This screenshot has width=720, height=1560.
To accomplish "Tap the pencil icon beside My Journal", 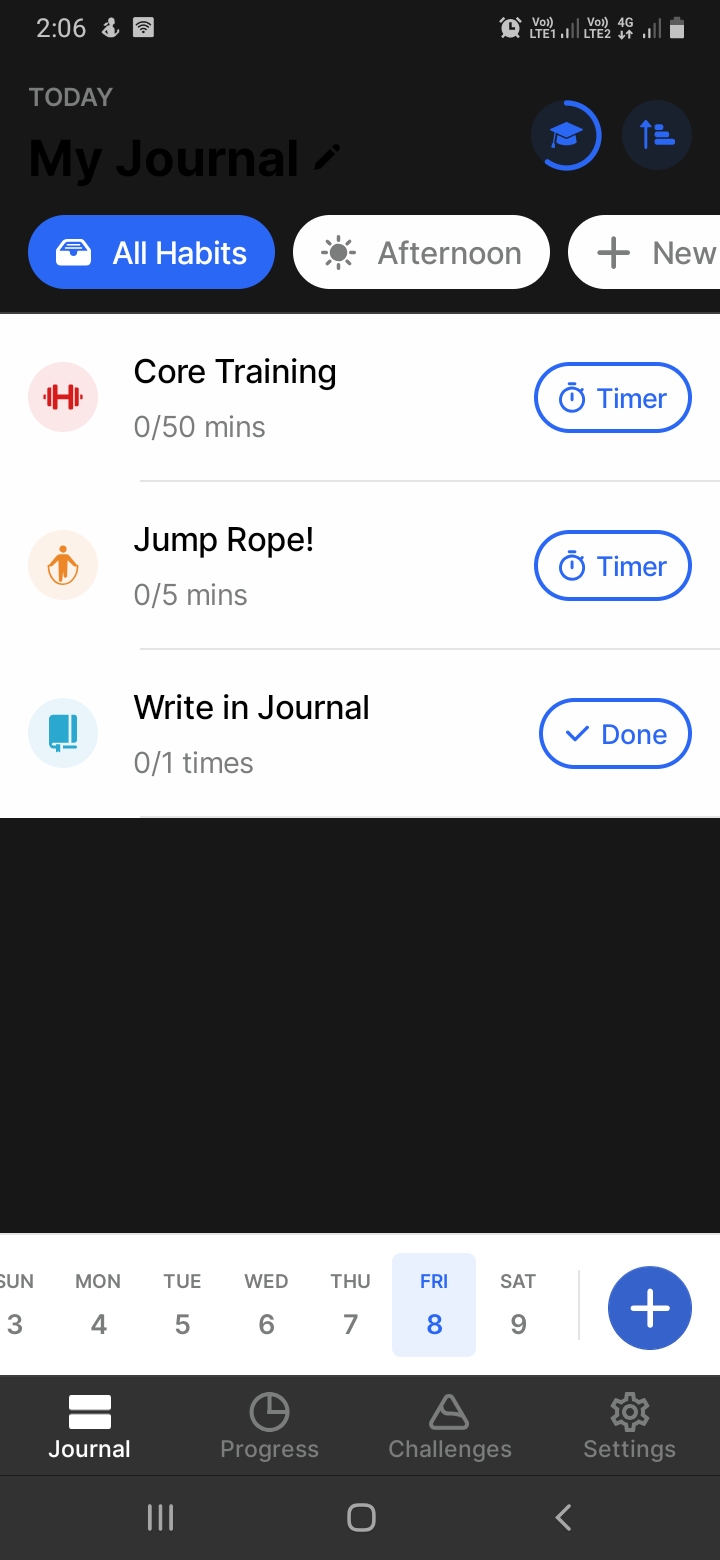I will [x=327, y=158].
